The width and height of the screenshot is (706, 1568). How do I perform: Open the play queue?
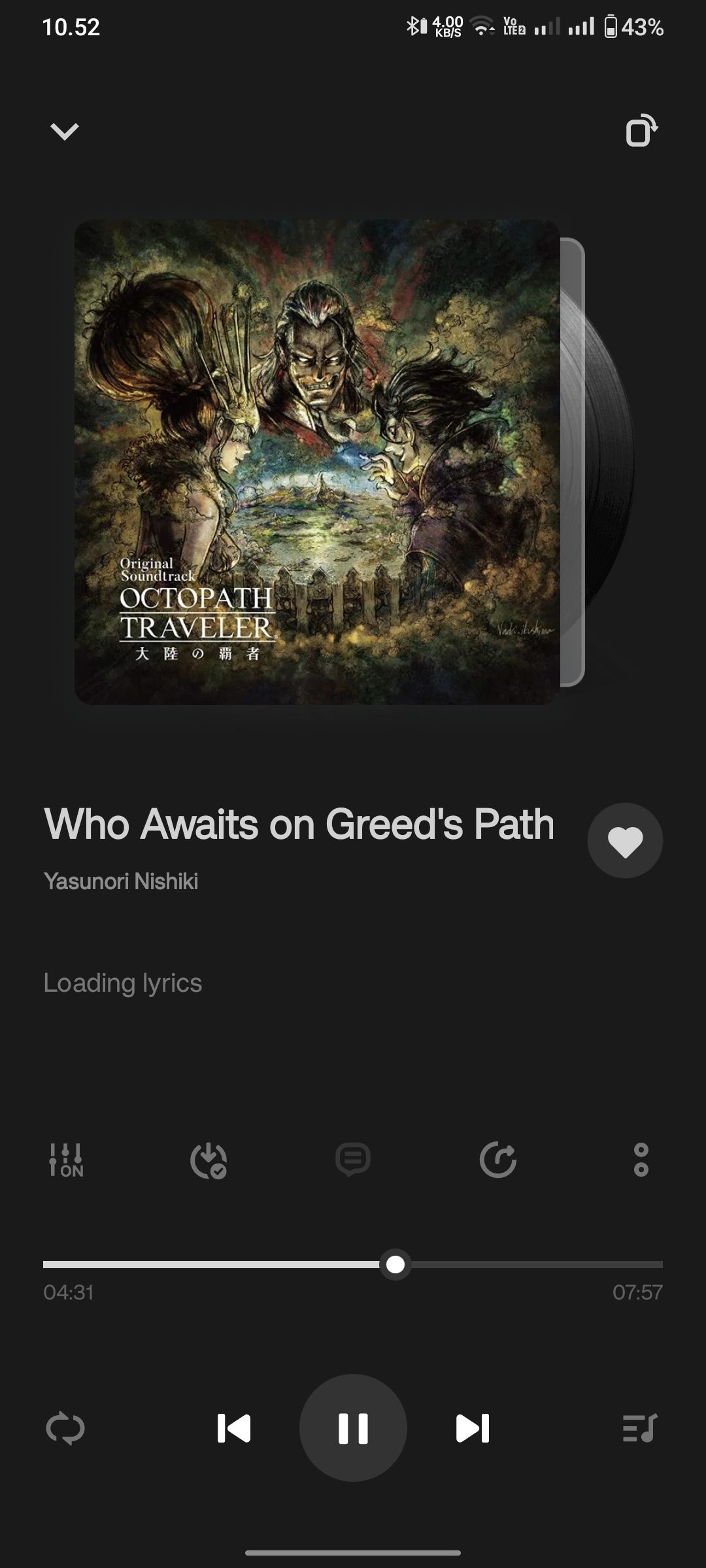tap(639, 1428)
